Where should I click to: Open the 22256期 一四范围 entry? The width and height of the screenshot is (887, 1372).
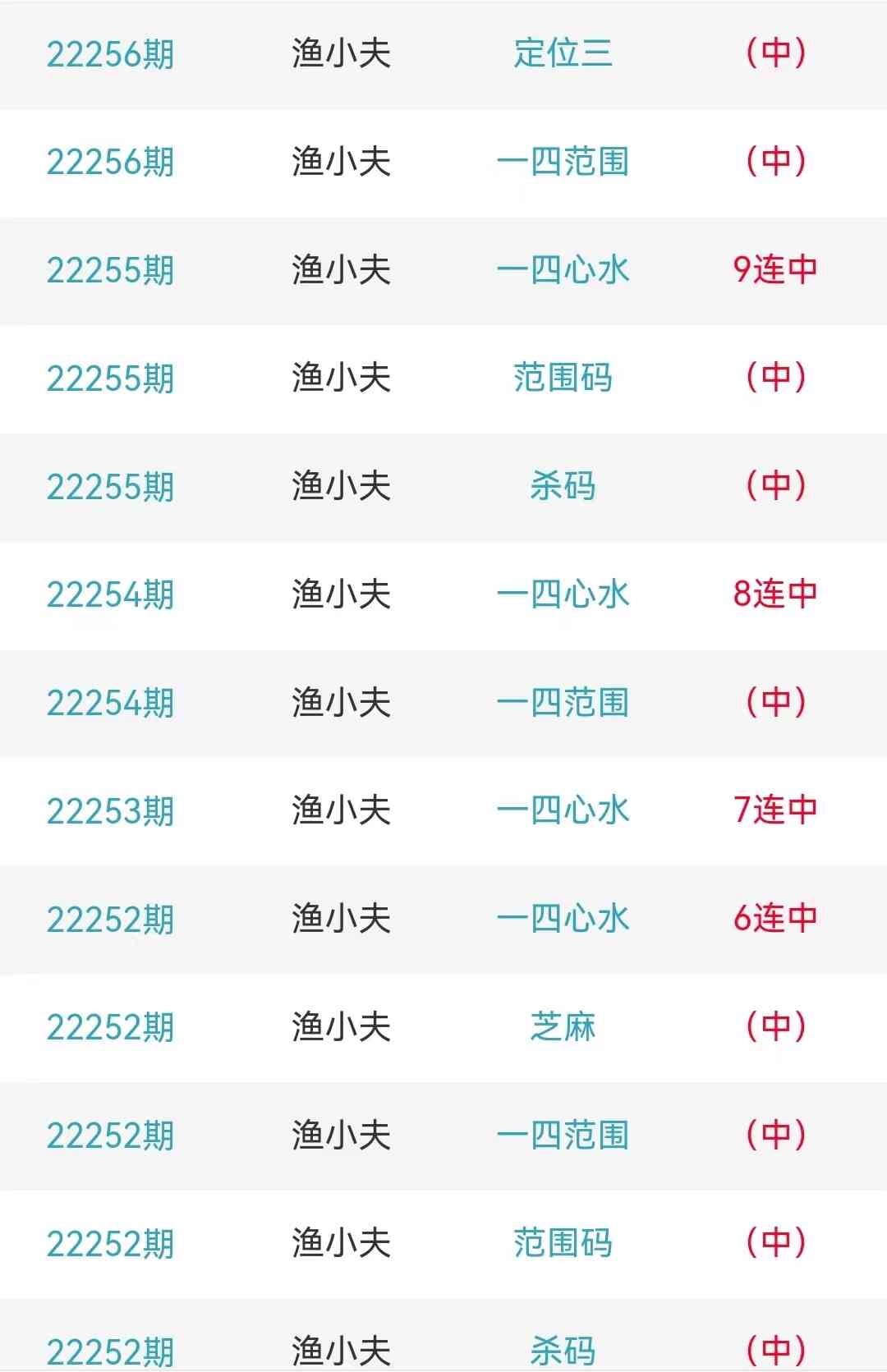click(563, 161)
